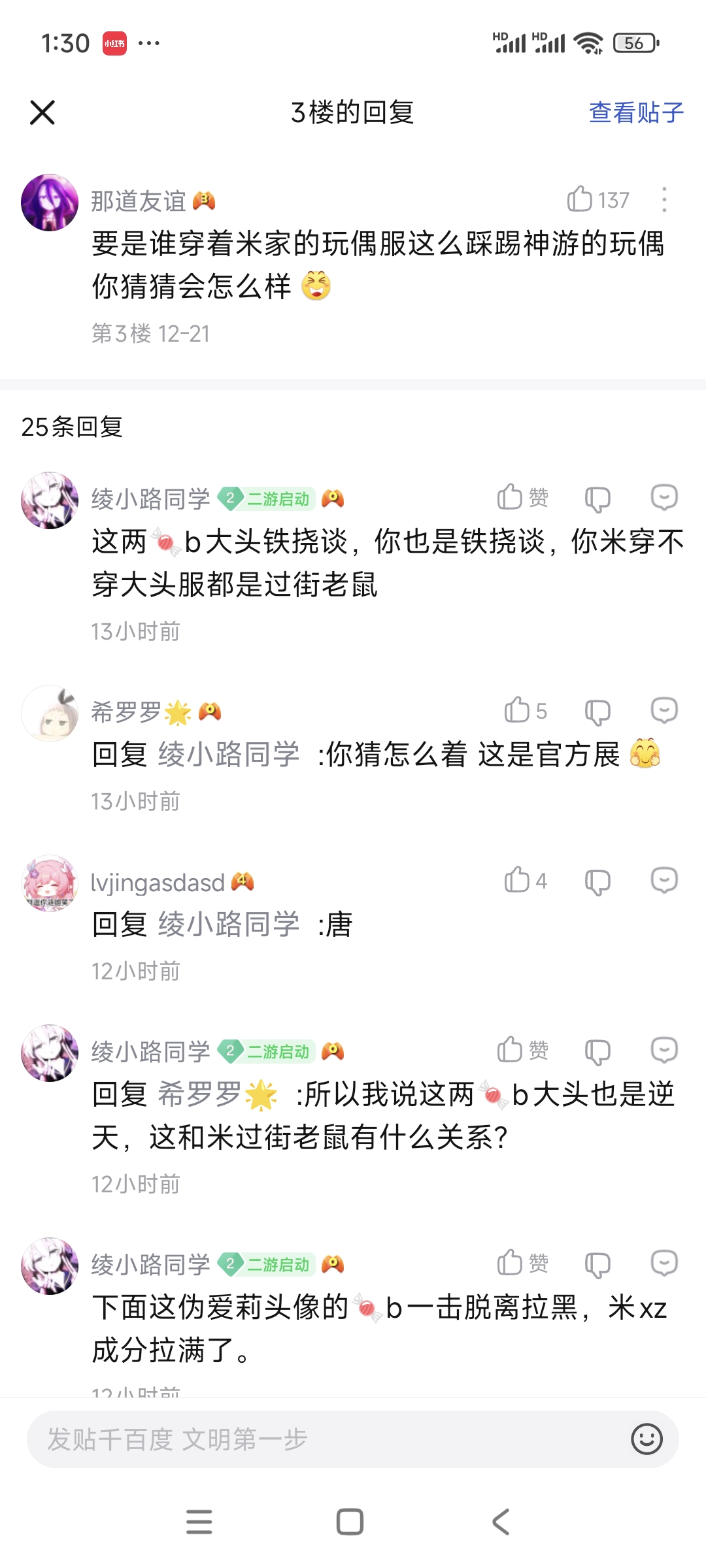Open the emoji picker in reply bar
This screenshot has height=1568, width=706.
(647, 1439)
